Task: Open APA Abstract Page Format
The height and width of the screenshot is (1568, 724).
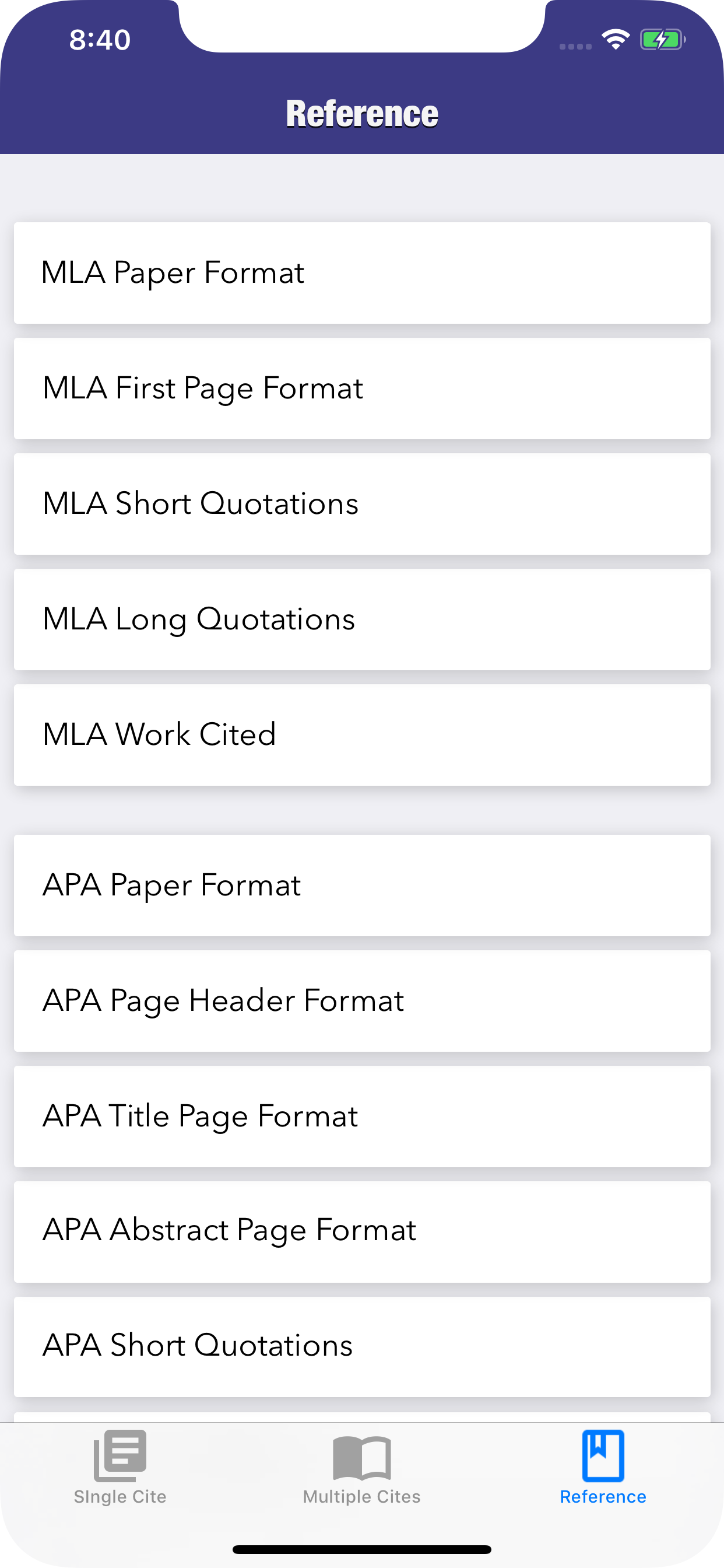Action: [362, 1231]
